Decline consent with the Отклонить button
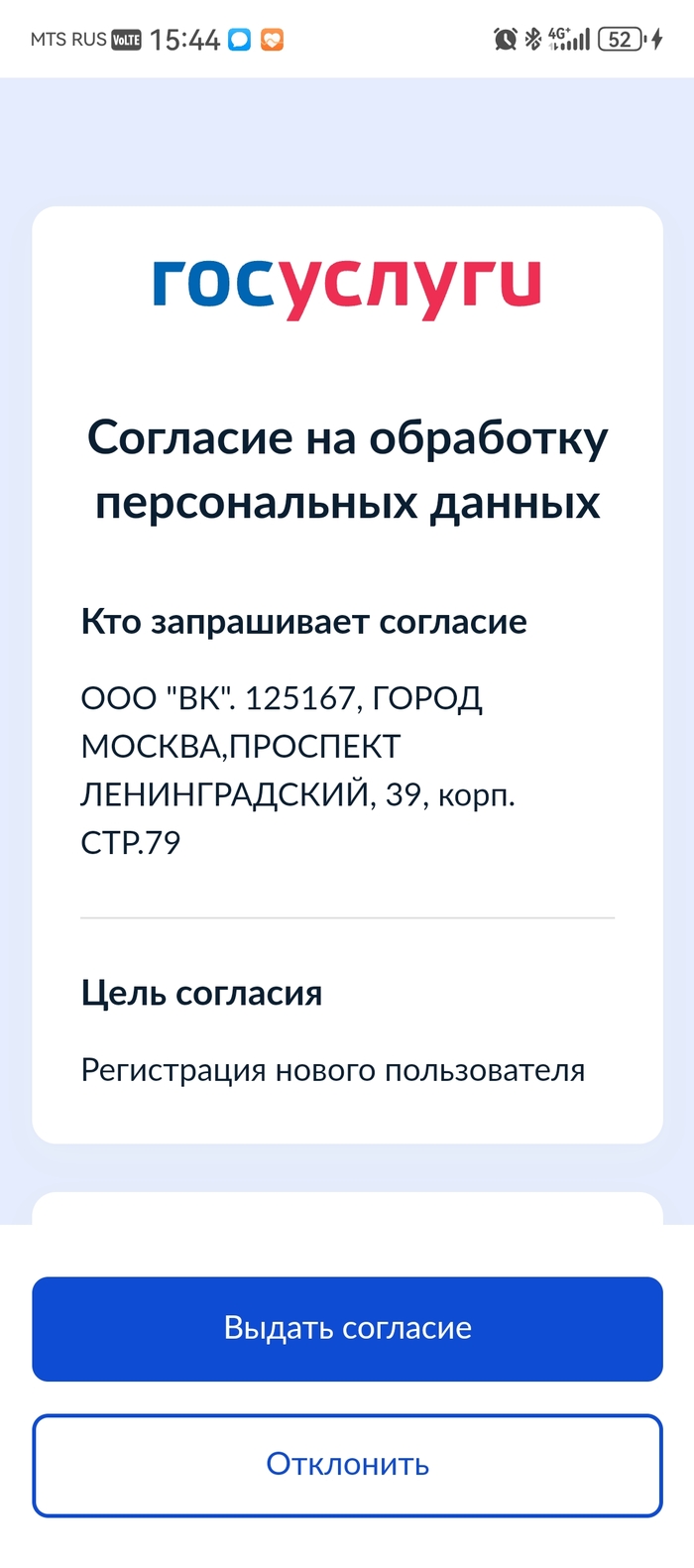 (347, 1465)
